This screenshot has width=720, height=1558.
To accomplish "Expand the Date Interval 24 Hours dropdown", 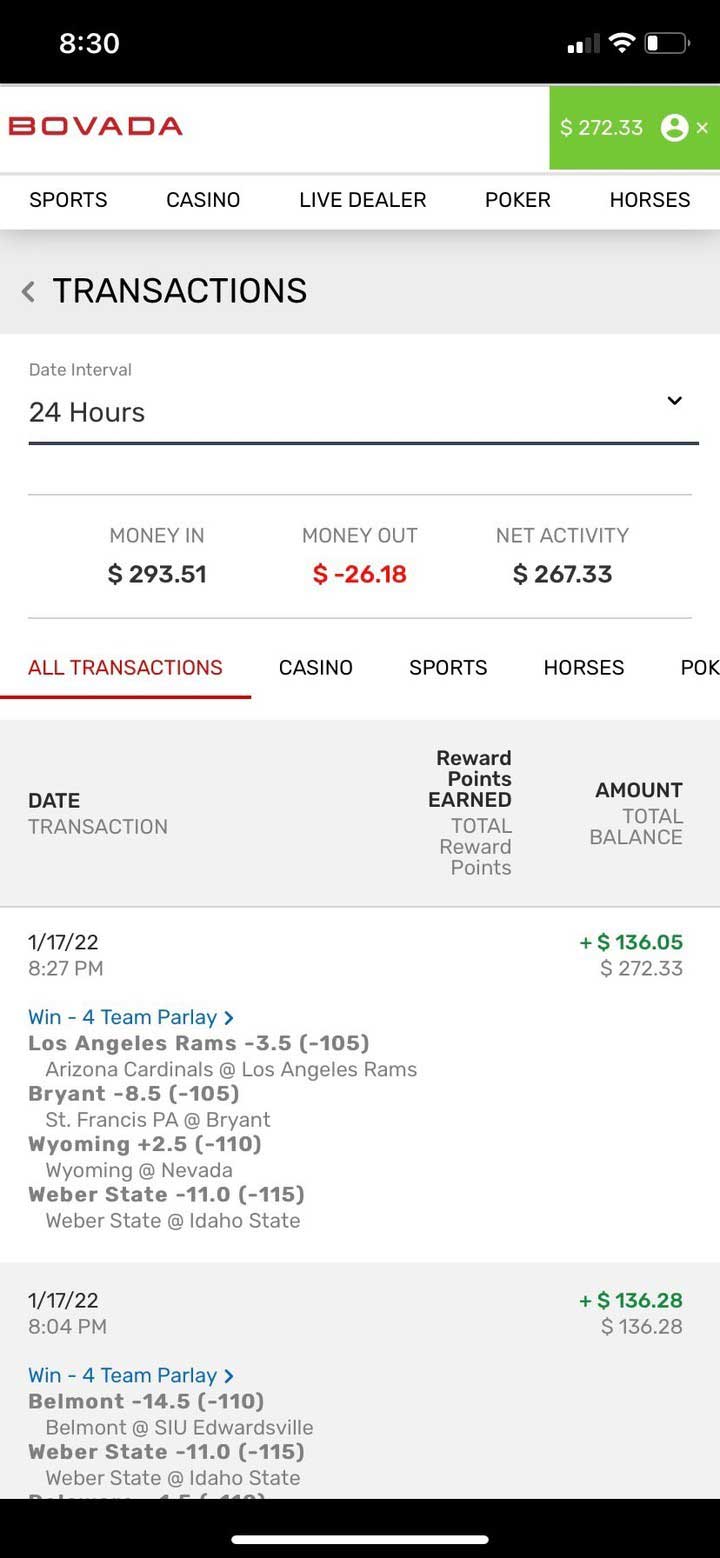I will (x=363, y=400).
